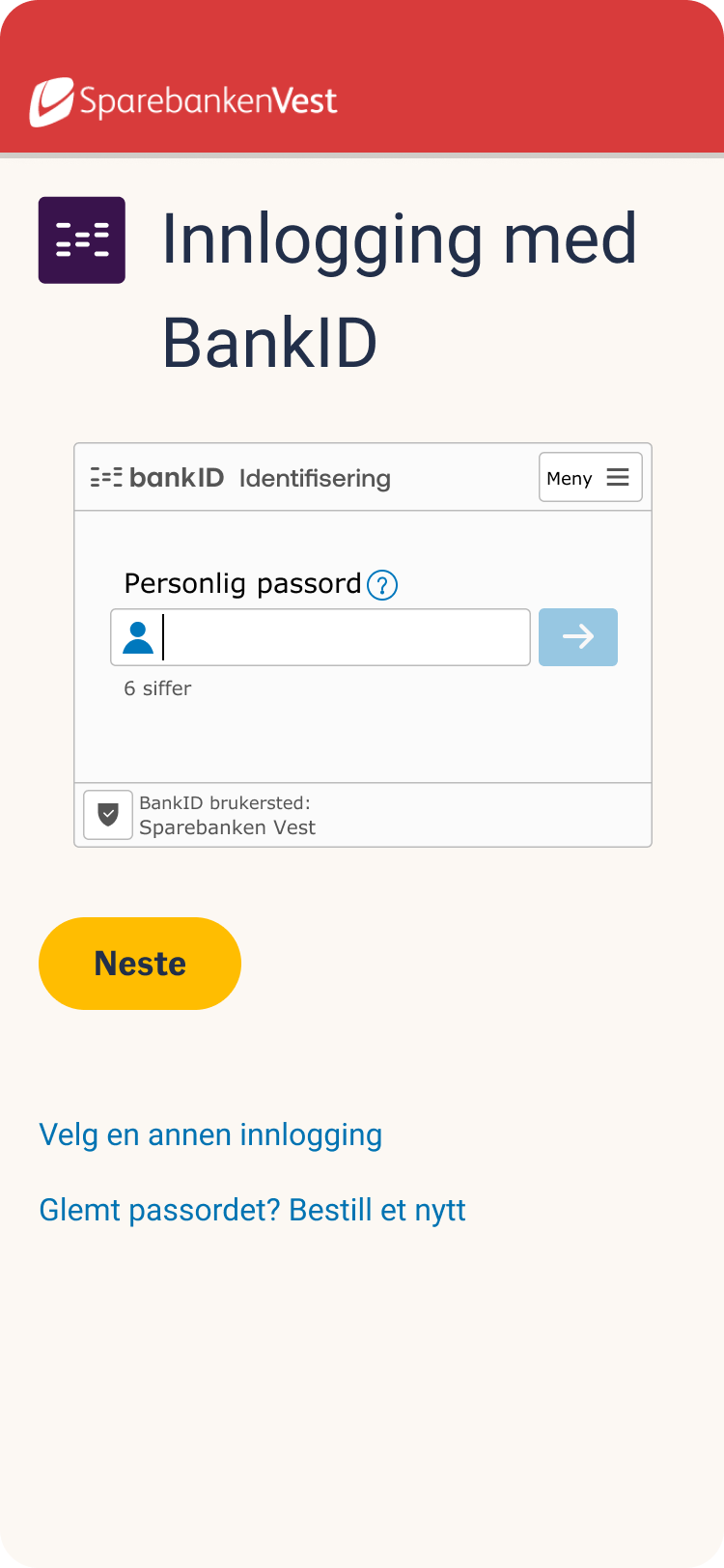Submit the password with the arrow button
This screenshot has height=1568, width=724.
pos(578,637)
